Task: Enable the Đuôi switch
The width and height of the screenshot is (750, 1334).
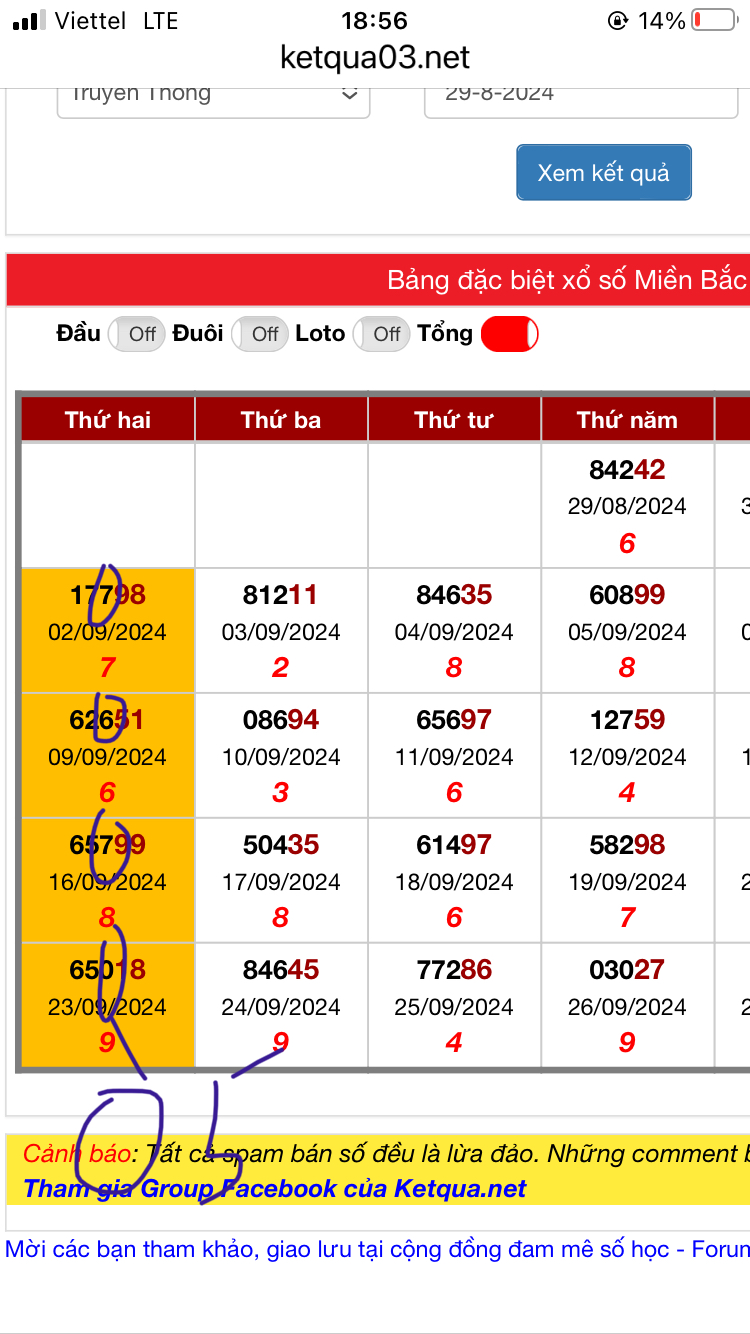Action: (x=260, y=334)
